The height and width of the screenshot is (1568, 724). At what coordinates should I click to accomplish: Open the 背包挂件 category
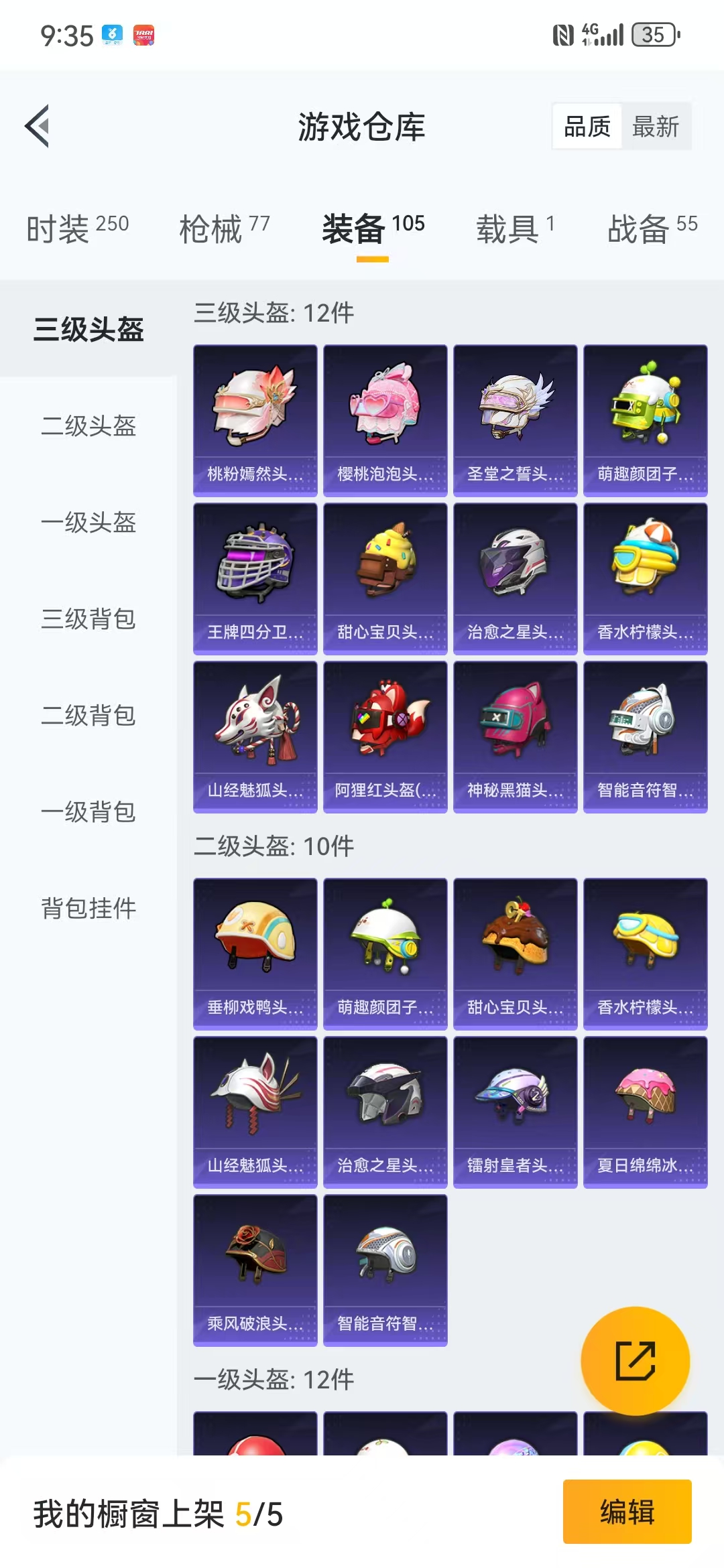click(x=88, y=908)
